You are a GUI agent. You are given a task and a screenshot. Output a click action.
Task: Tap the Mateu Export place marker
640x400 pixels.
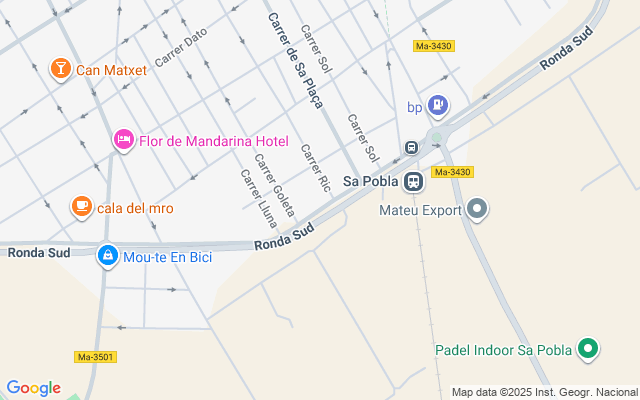pos(478,210)
